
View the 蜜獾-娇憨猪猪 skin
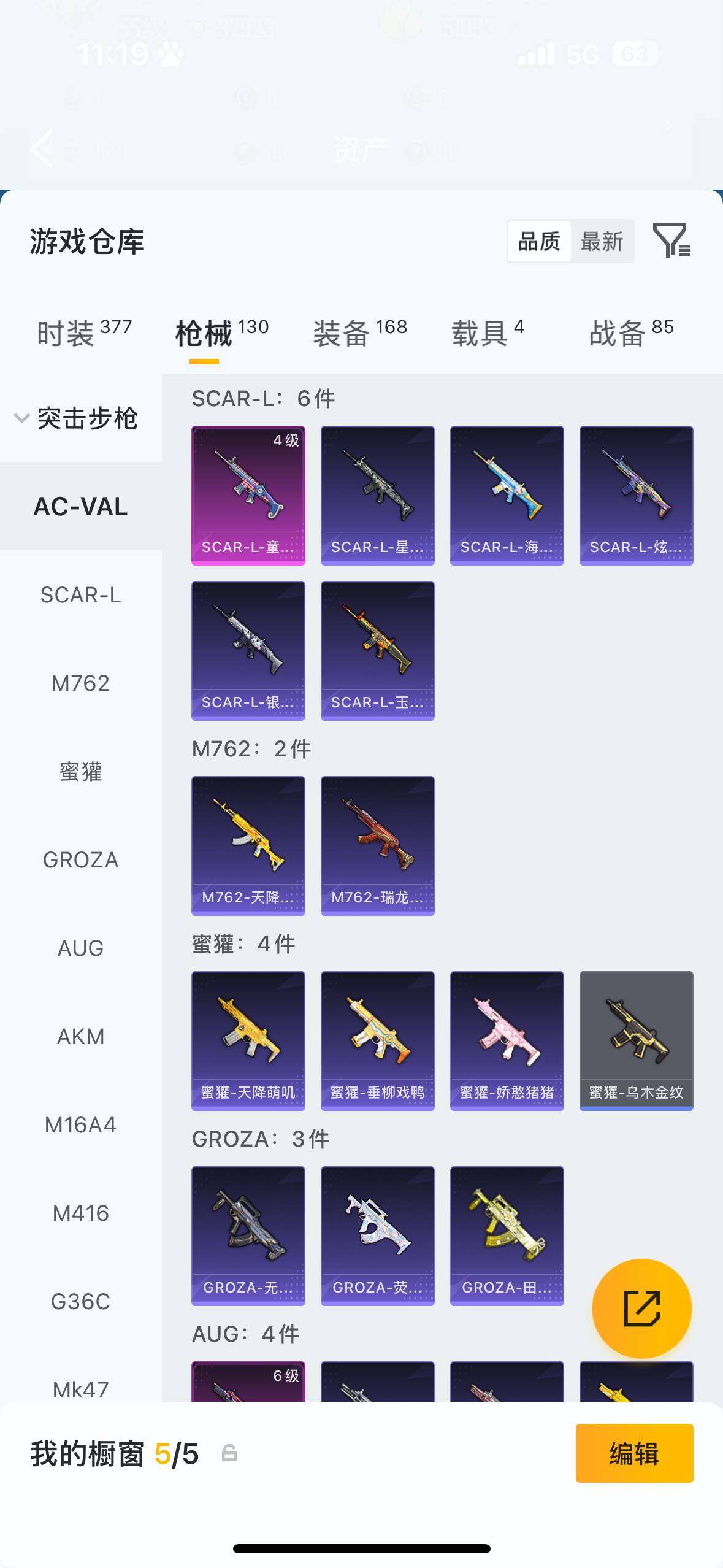coord(507,1041)
